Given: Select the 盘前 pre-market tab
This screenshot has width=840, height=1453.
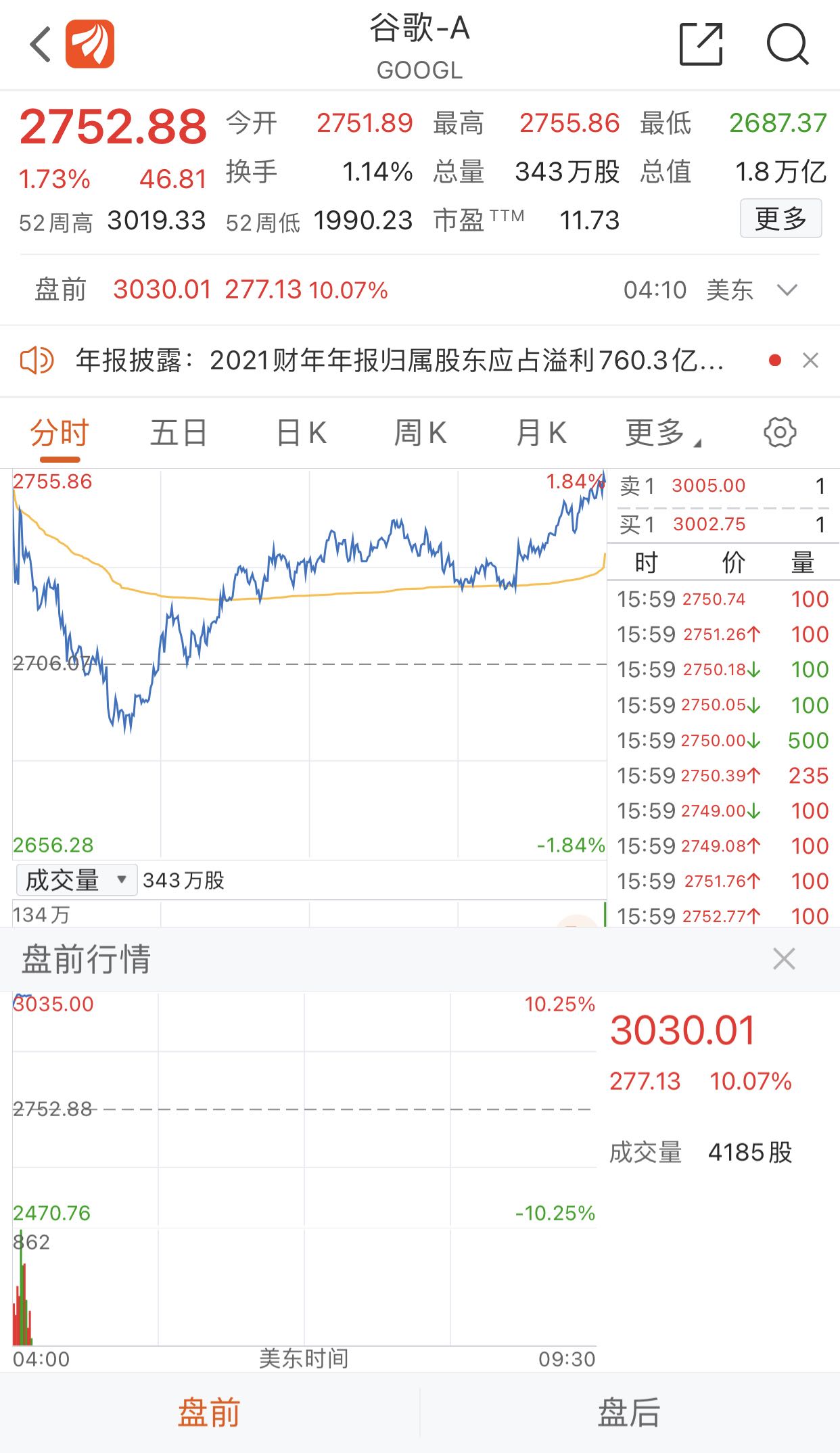Looking at the screenshot, I should coord(210,1412).
